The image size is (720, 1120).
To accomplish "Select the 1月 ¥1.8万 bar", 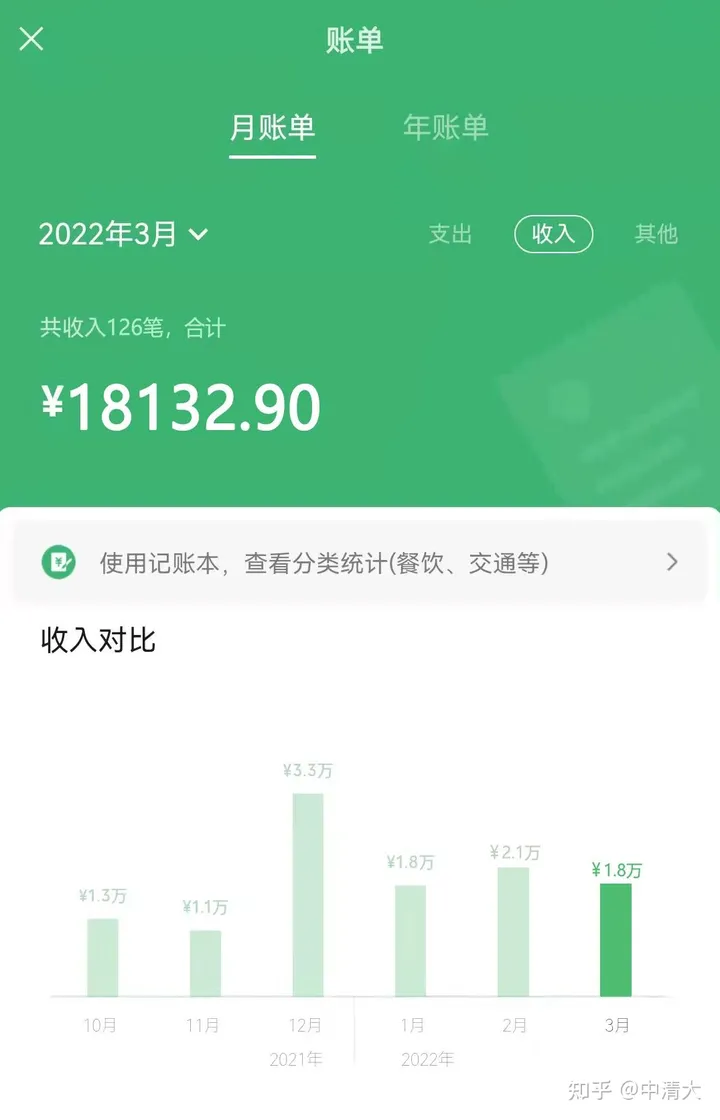I will point(411,940).
